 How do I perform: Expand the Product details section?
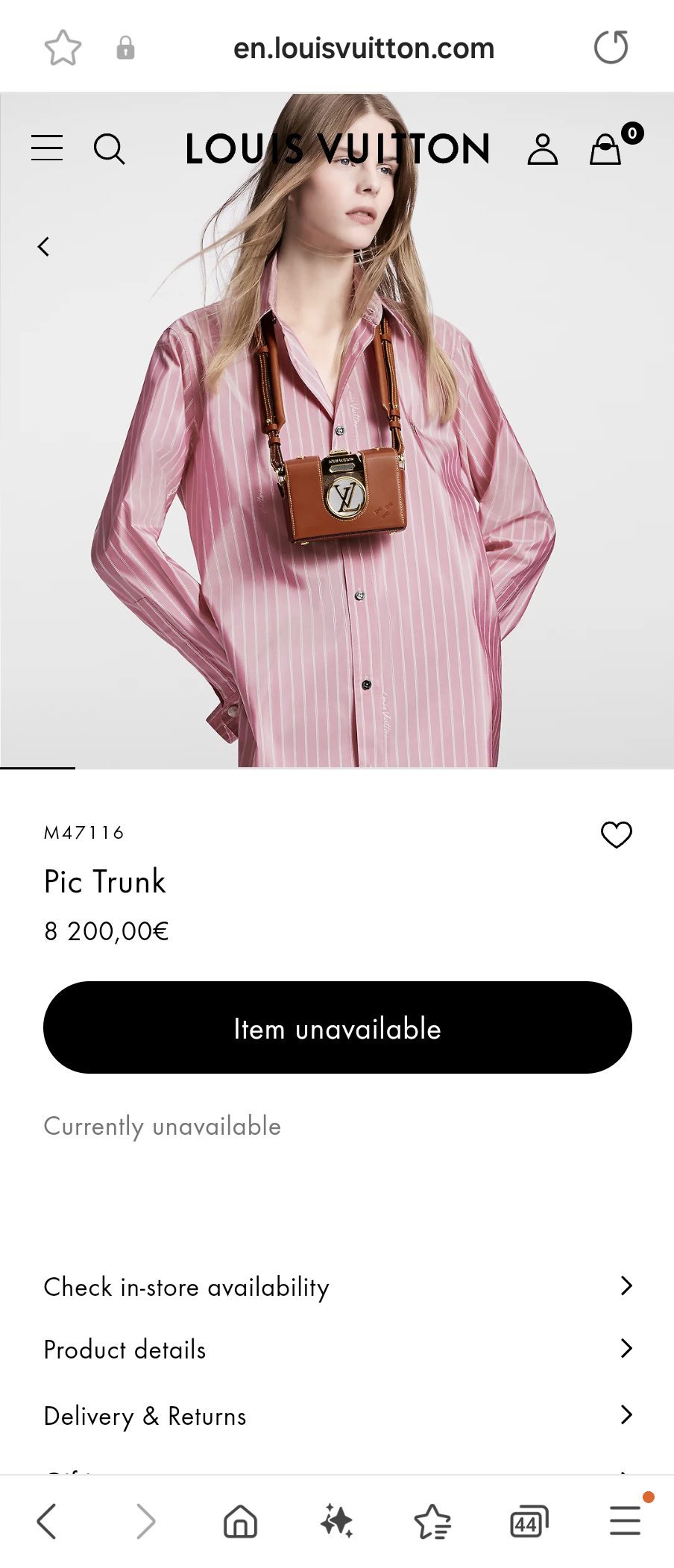tap(337, 1350)
